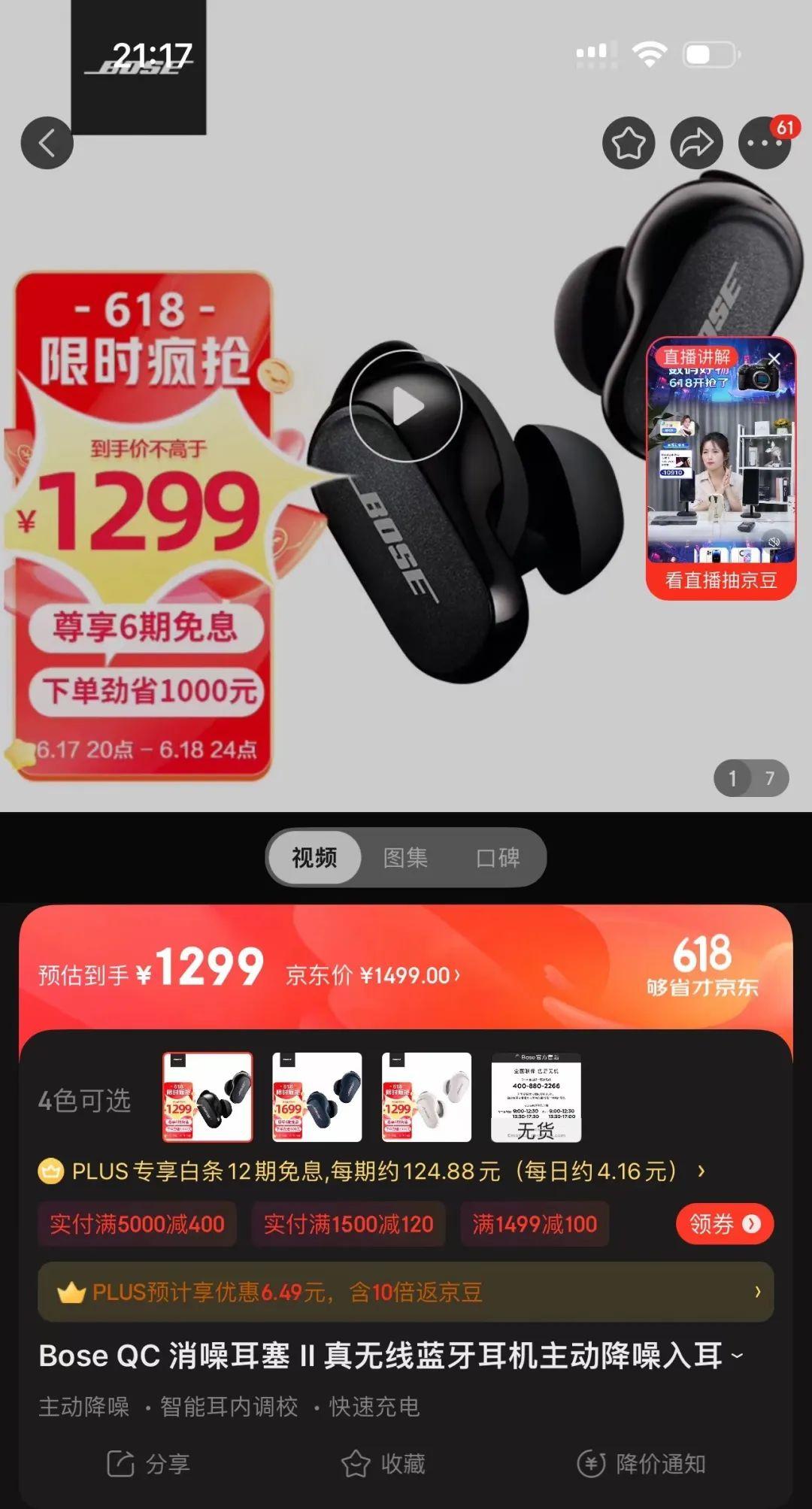Tap 分享 below the title
This screenshot has height=1509, width=812.
coord(149,1463)
